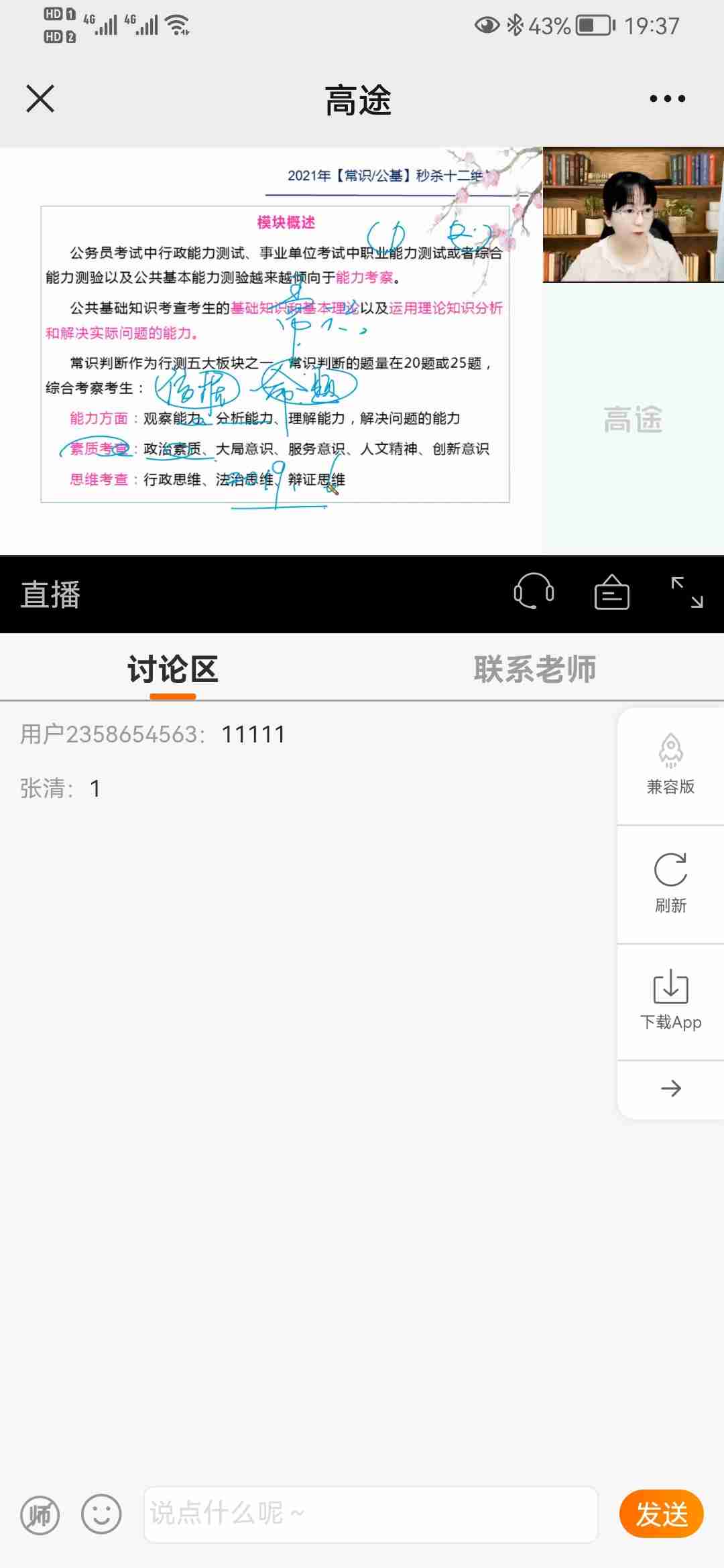This screenshot has height=1568, width=724.
Task: Tap the headset customer service icon
Action: tap(534, 592)
